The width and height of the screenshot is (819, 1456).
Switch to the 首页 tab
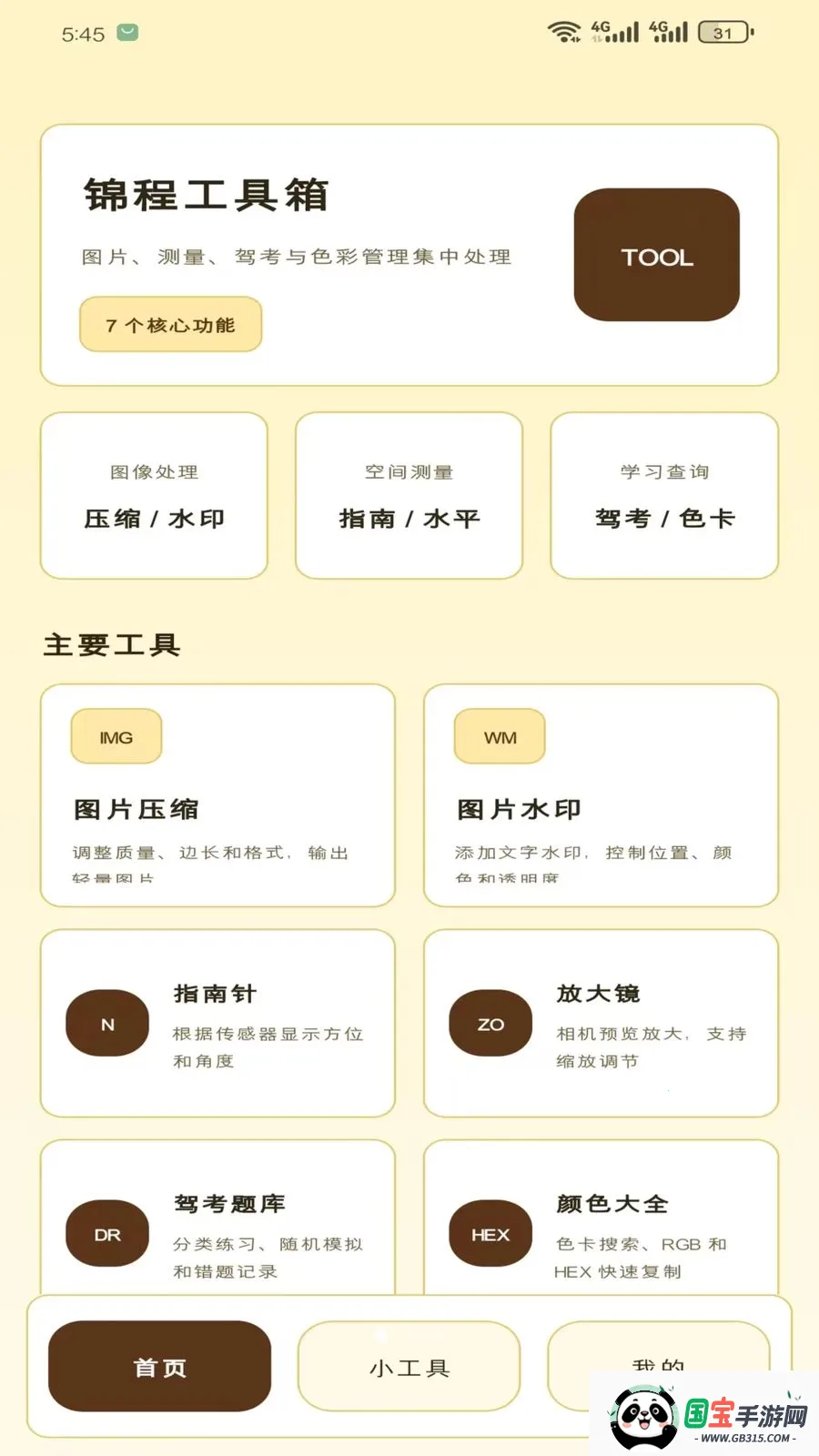[x=160, y=1367]
